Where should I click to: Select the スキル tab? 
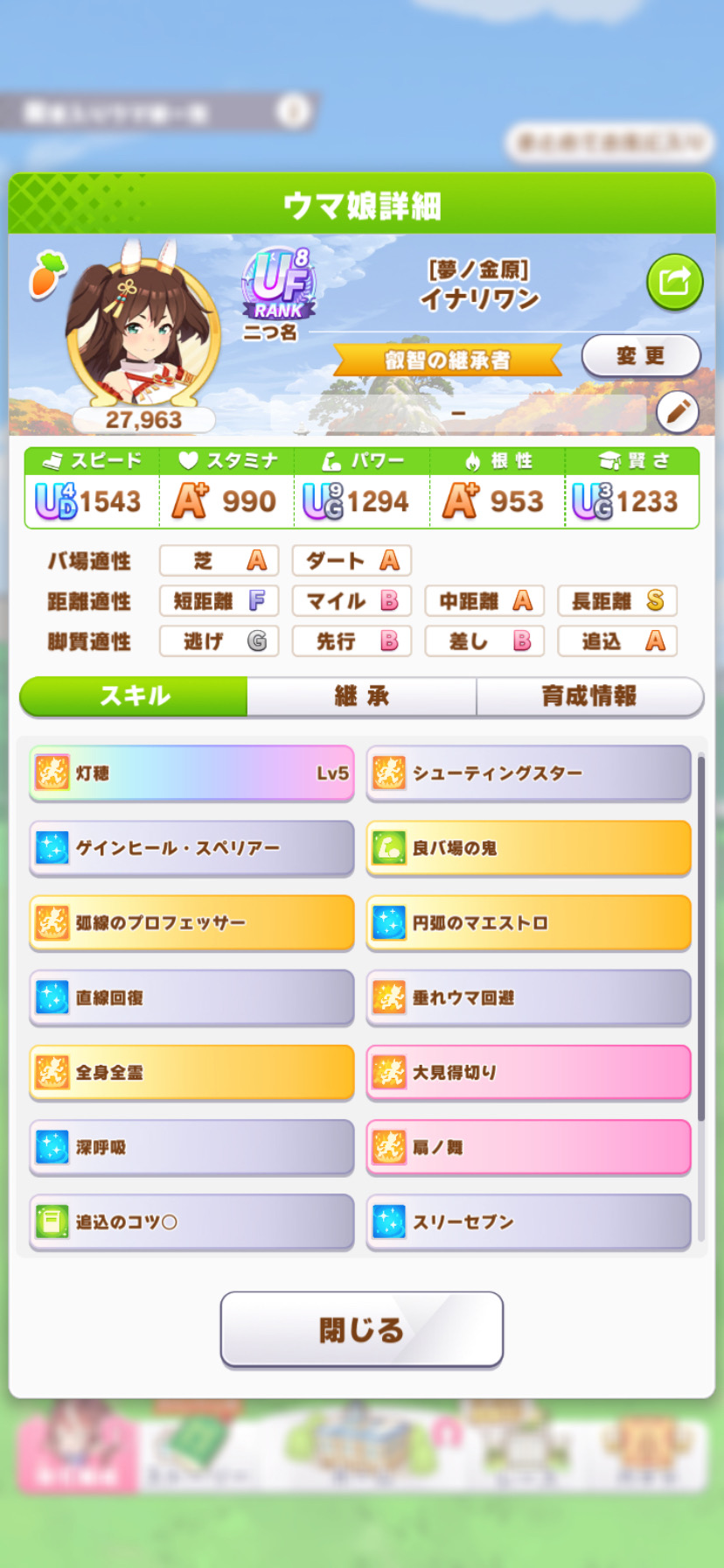point(135,696)
